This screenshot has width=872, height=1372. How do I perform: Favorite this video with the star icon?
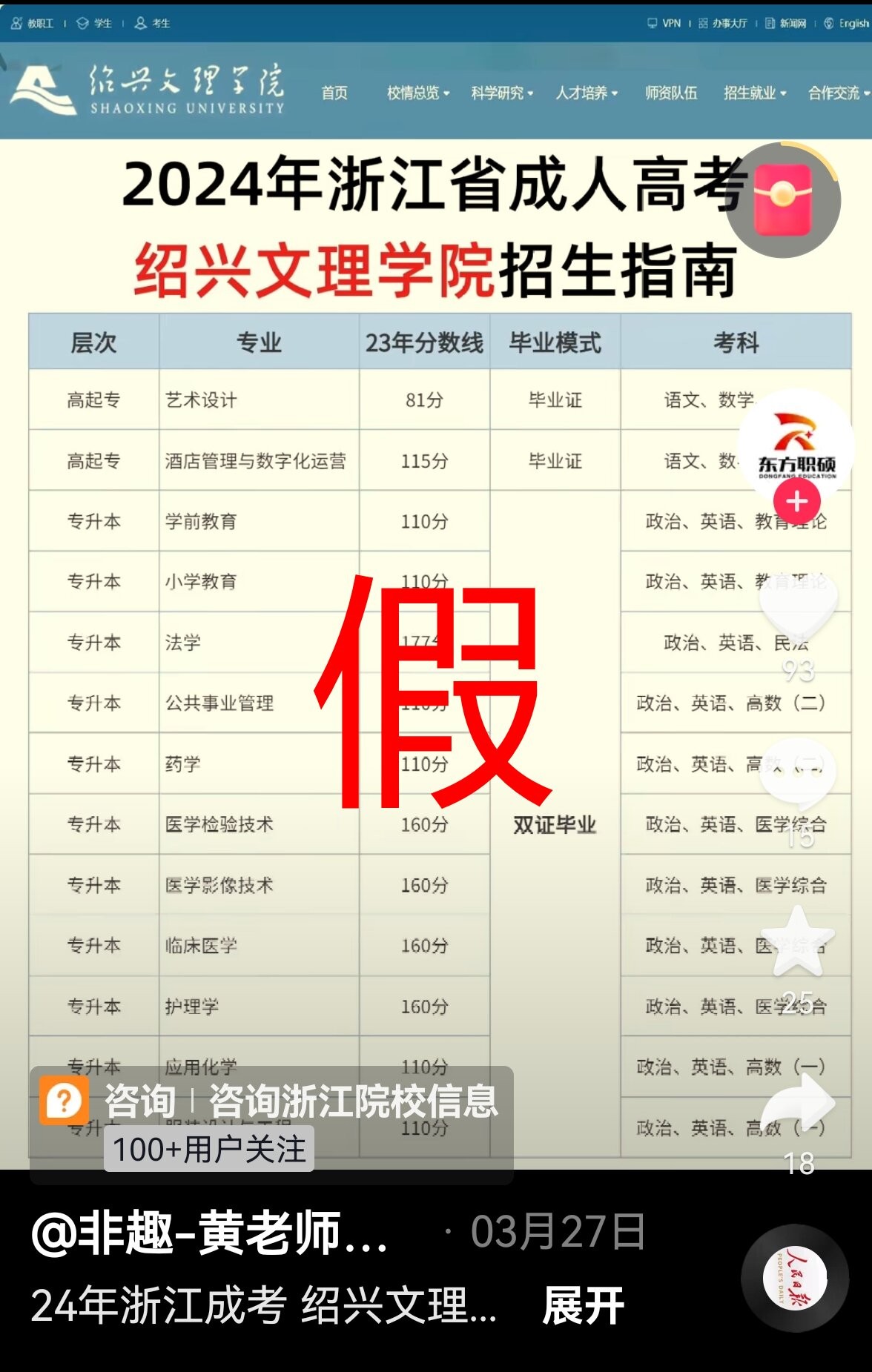tap(798, 941)
